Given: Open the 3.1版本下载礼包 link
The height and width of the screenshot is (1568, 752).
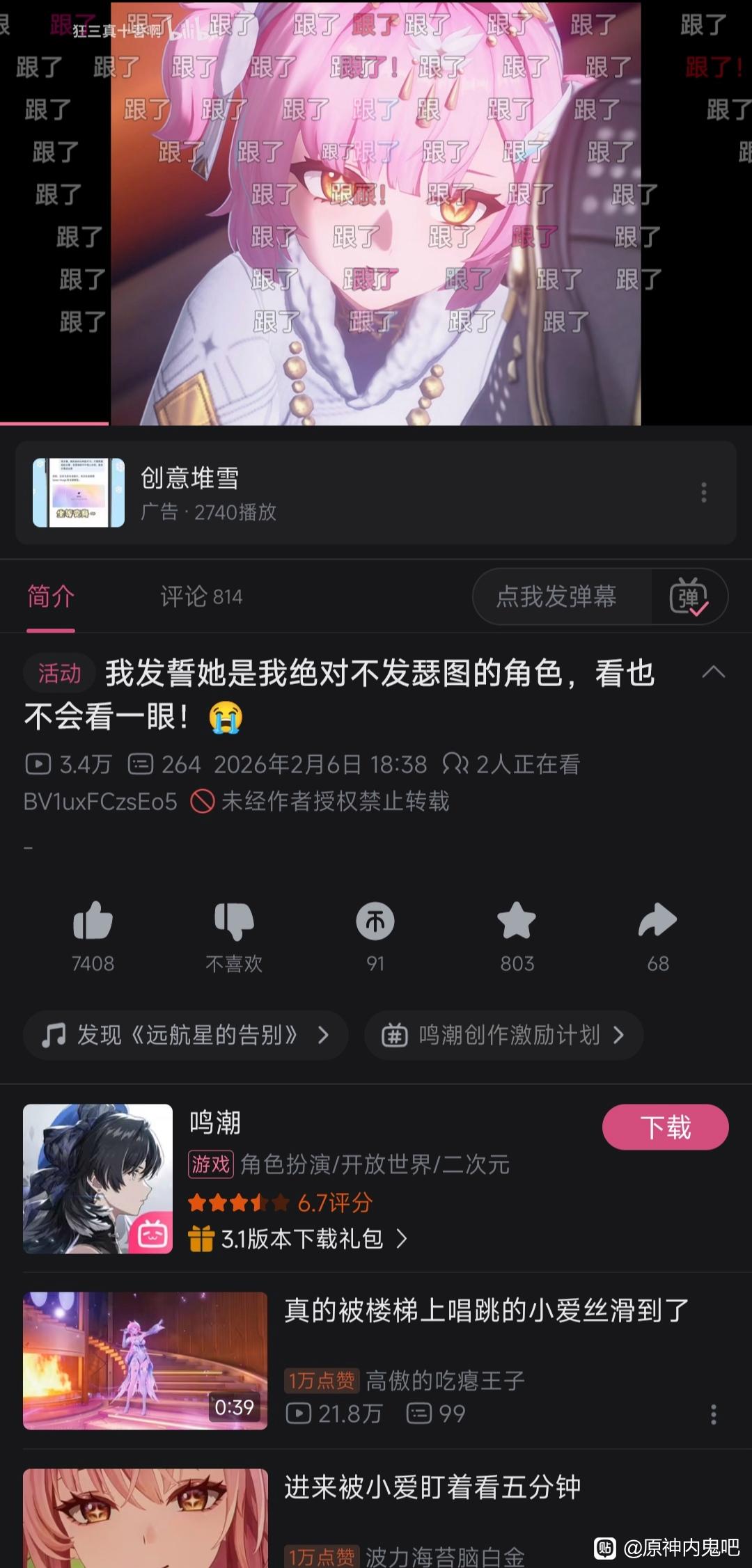Looking at the screenshot, I should 298,1239.
